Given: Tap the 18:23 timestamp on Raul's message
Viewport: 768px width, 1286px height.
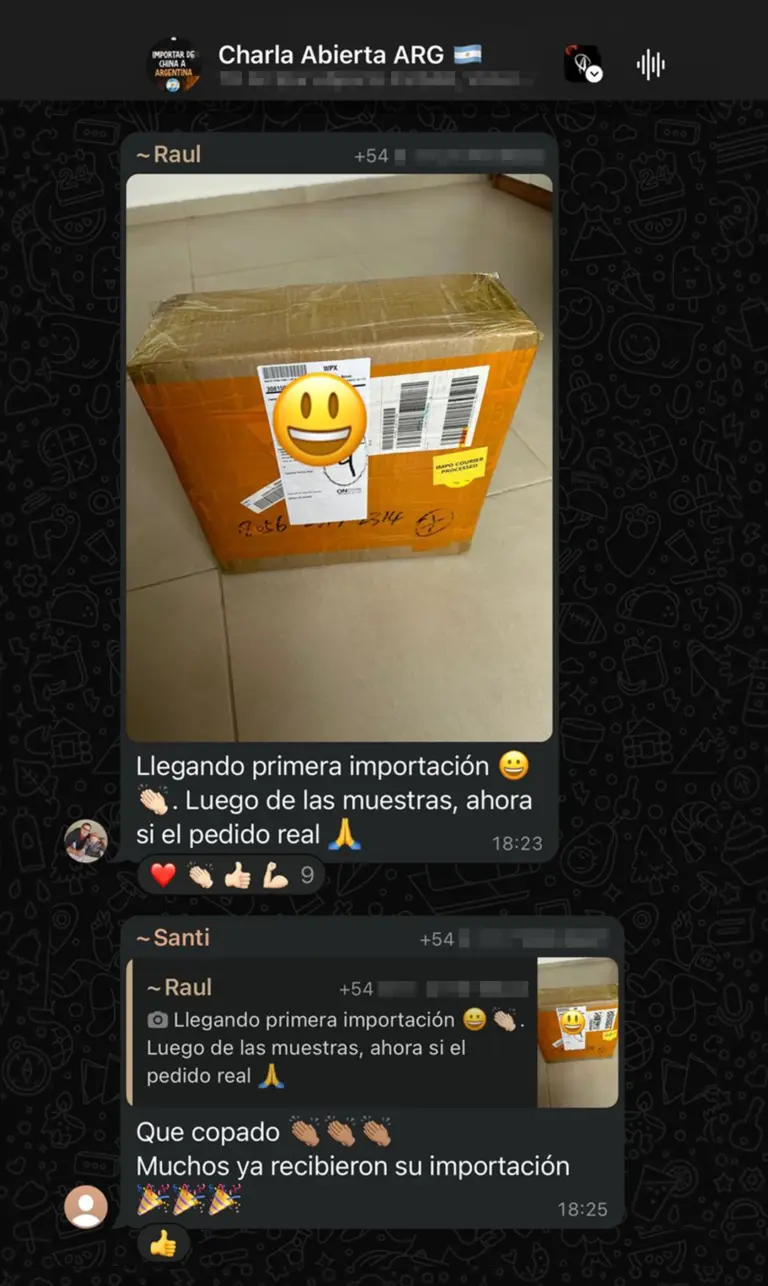Looking at the screenshot, I should [x=516, y=843].
